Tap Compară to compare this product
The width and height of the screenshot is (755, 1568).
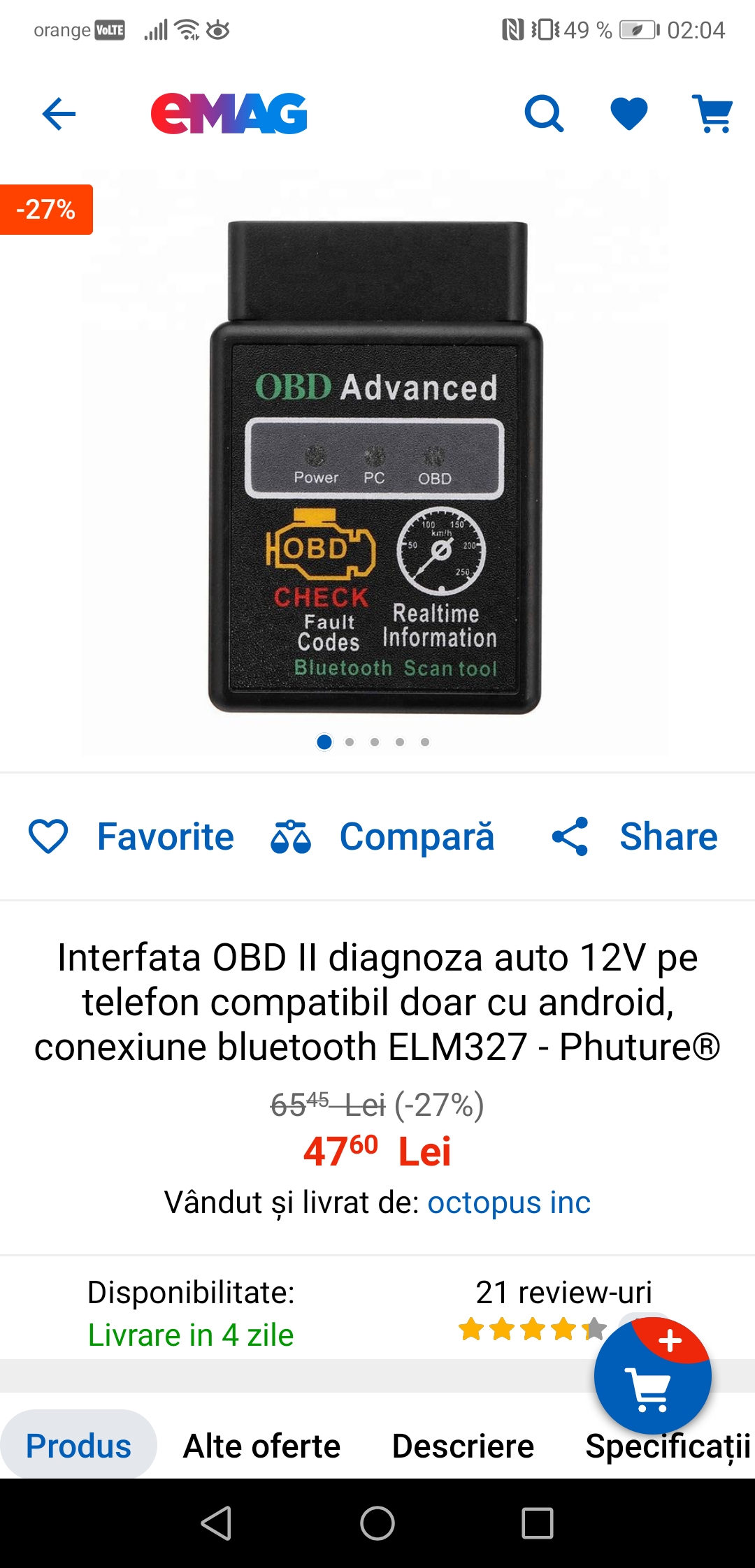click(383, 836)
